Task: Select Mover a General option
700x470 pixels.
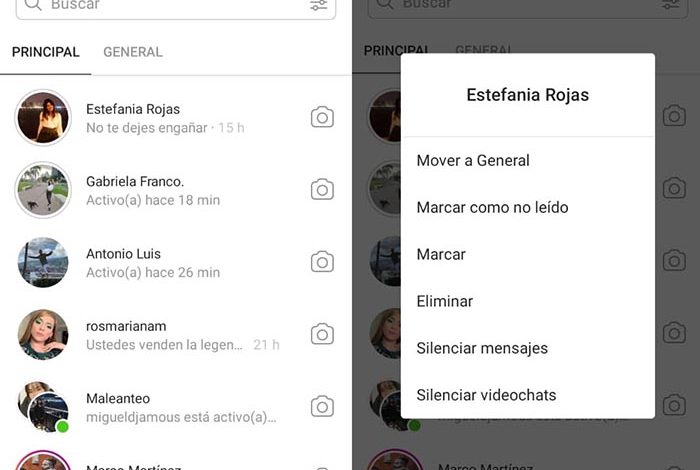Action: (473, 160)
